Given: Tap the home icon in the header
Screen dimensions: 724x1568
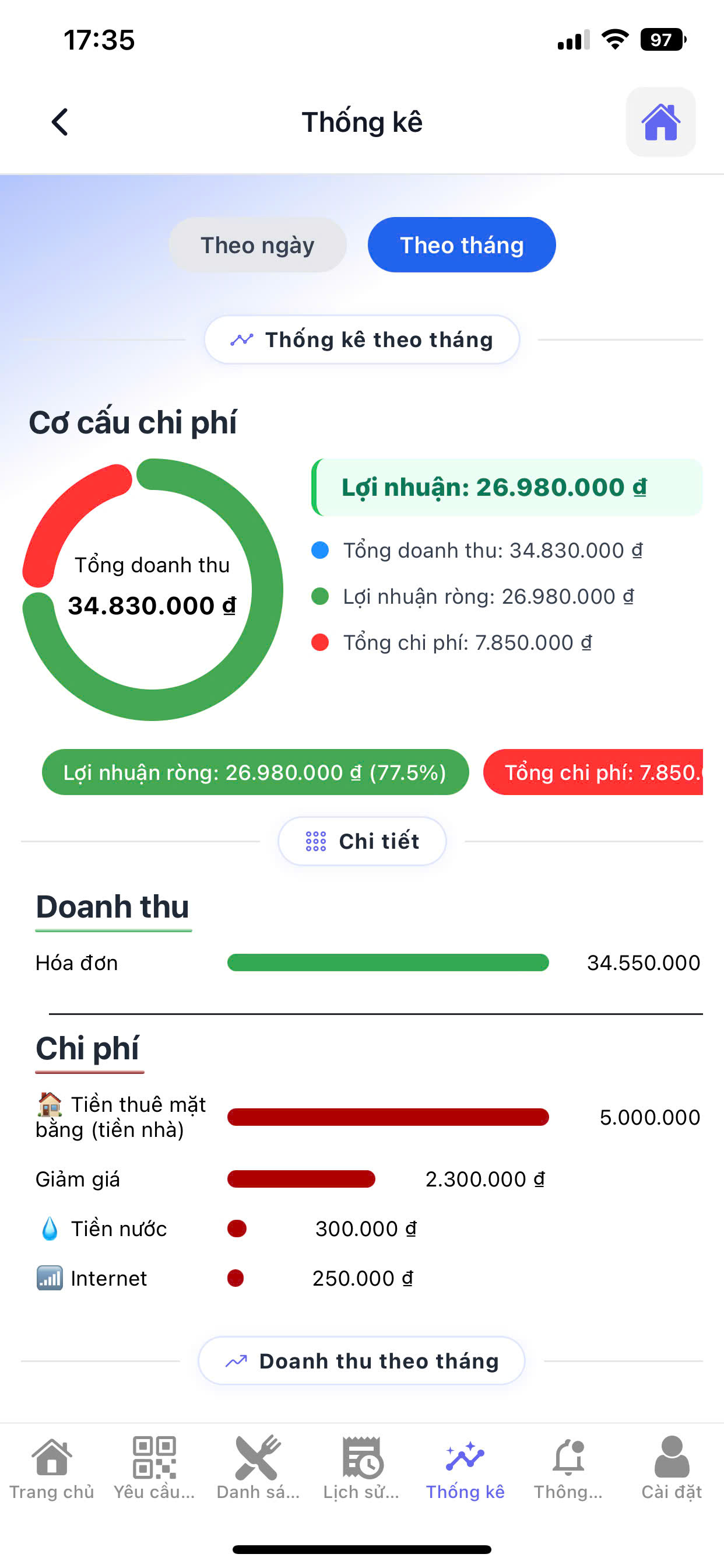Looking at the screenshot, I should (x=660, y=122).
